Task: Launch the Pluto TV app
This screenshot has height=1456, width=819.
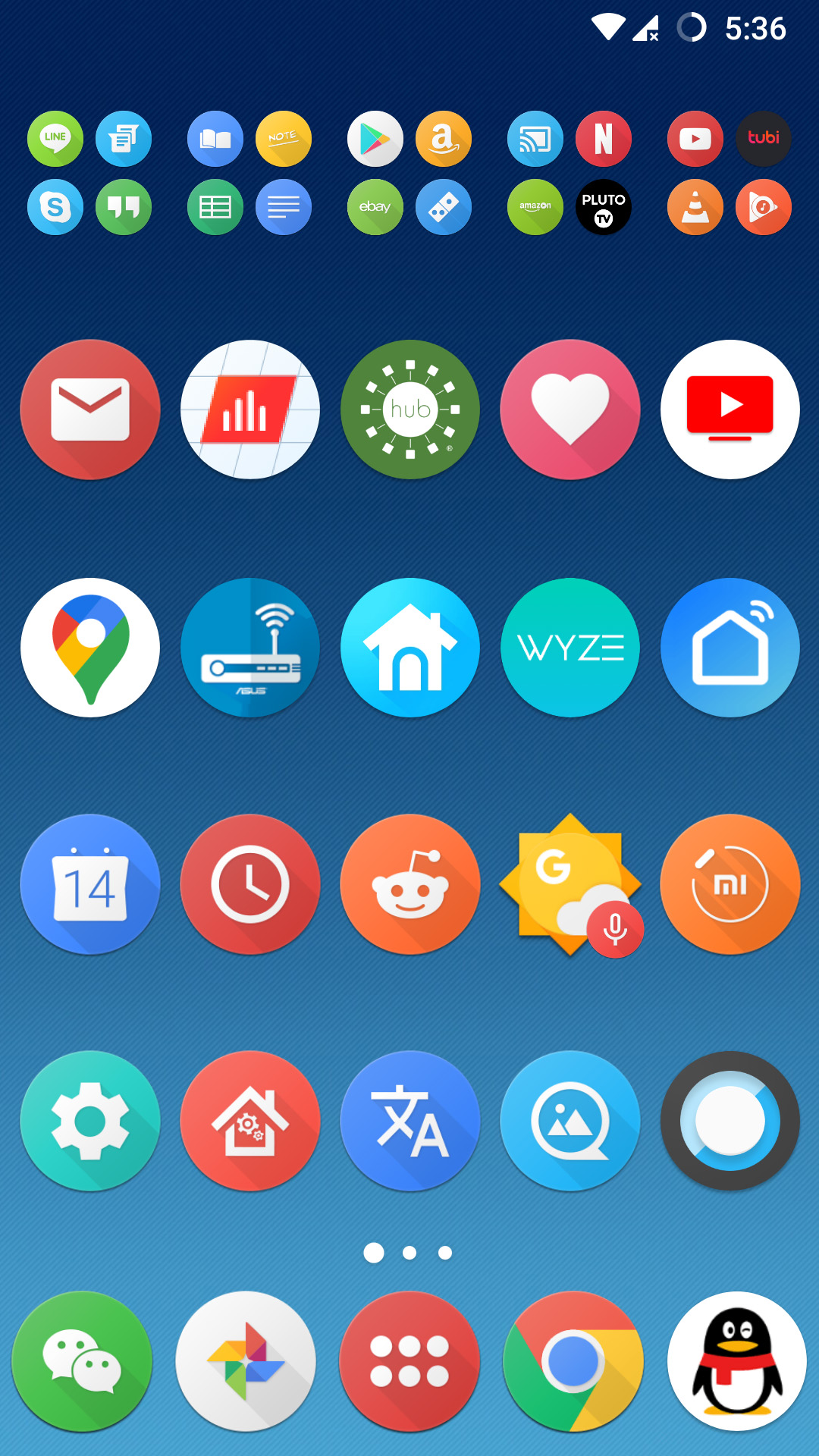Action: pyautogui.click(x=604, y=207)
